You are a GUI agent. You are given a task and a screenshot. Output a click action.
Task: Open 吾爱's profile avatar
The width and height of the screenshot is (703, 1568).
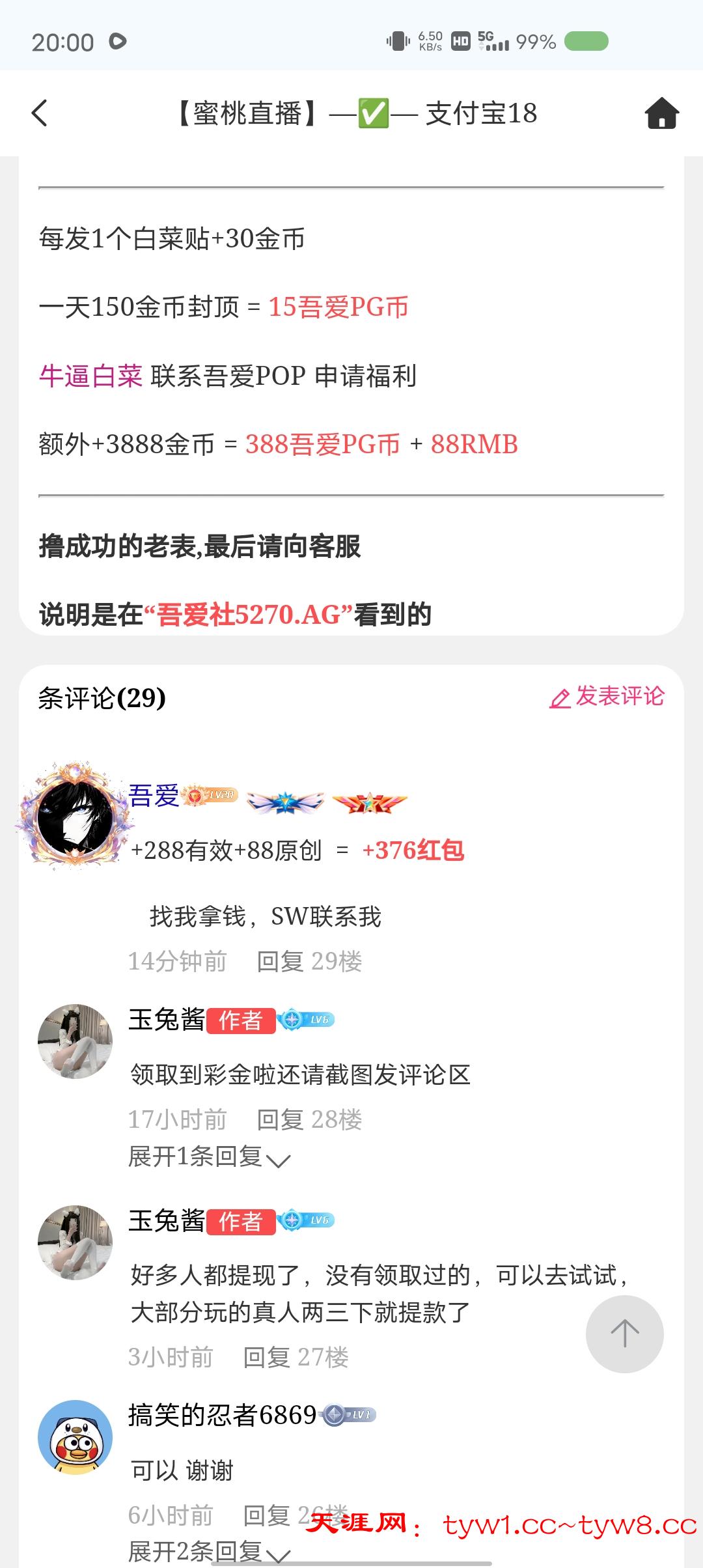(75, 814)
